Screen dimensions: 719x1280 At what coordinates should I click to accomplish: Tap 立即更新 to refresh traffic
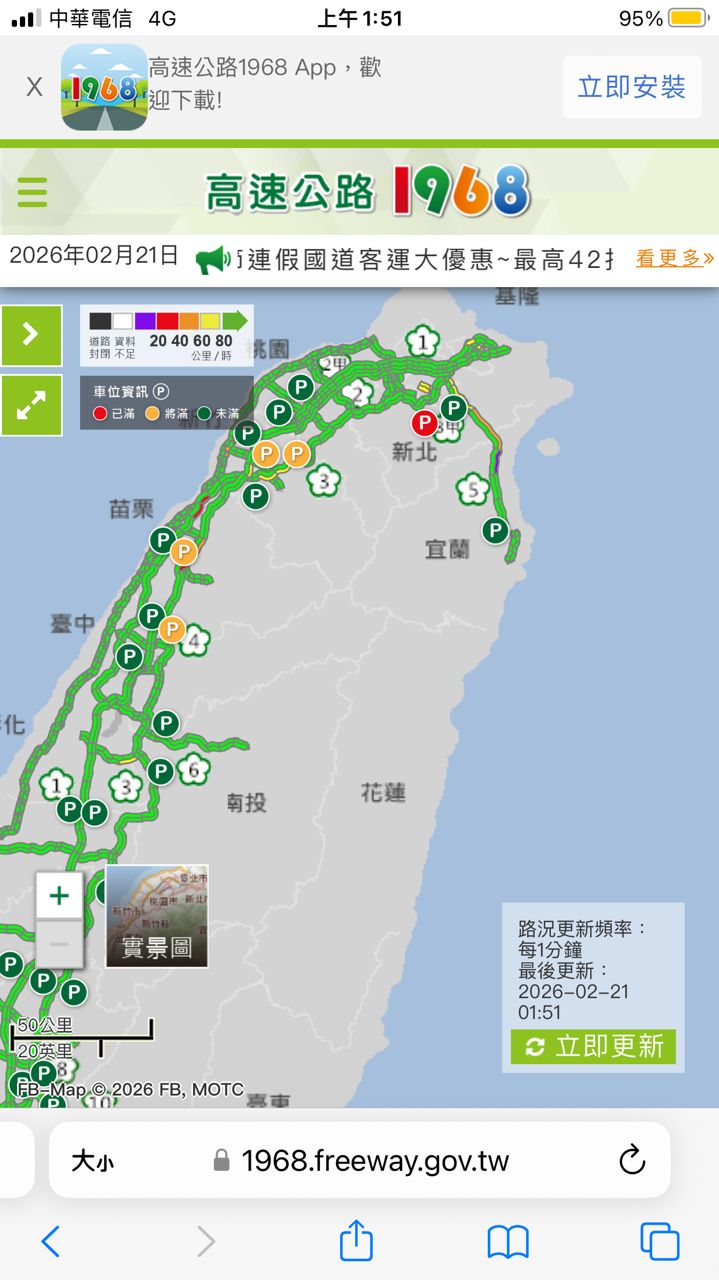[593, 1047]
